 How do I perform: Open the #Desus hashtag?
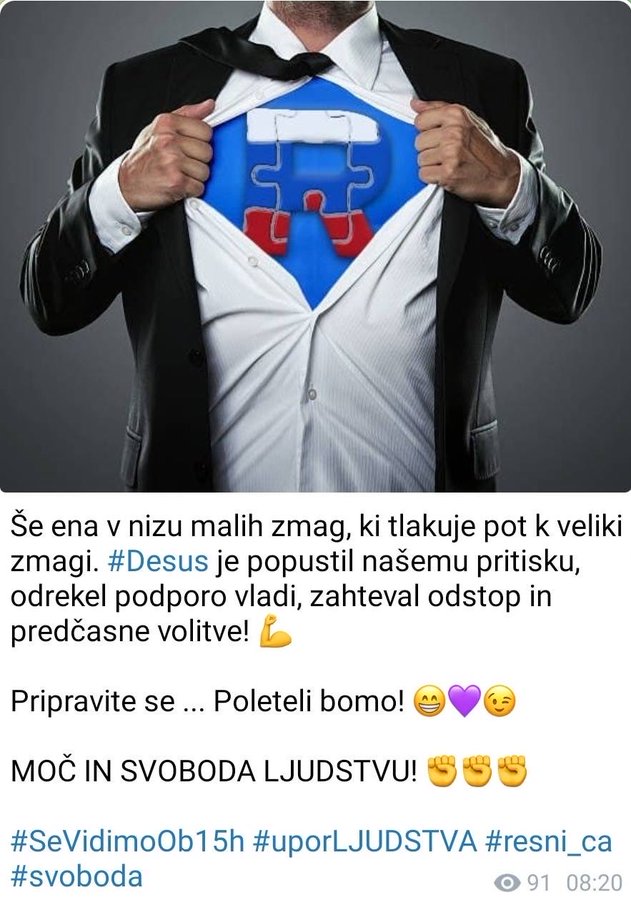point(157,562)
